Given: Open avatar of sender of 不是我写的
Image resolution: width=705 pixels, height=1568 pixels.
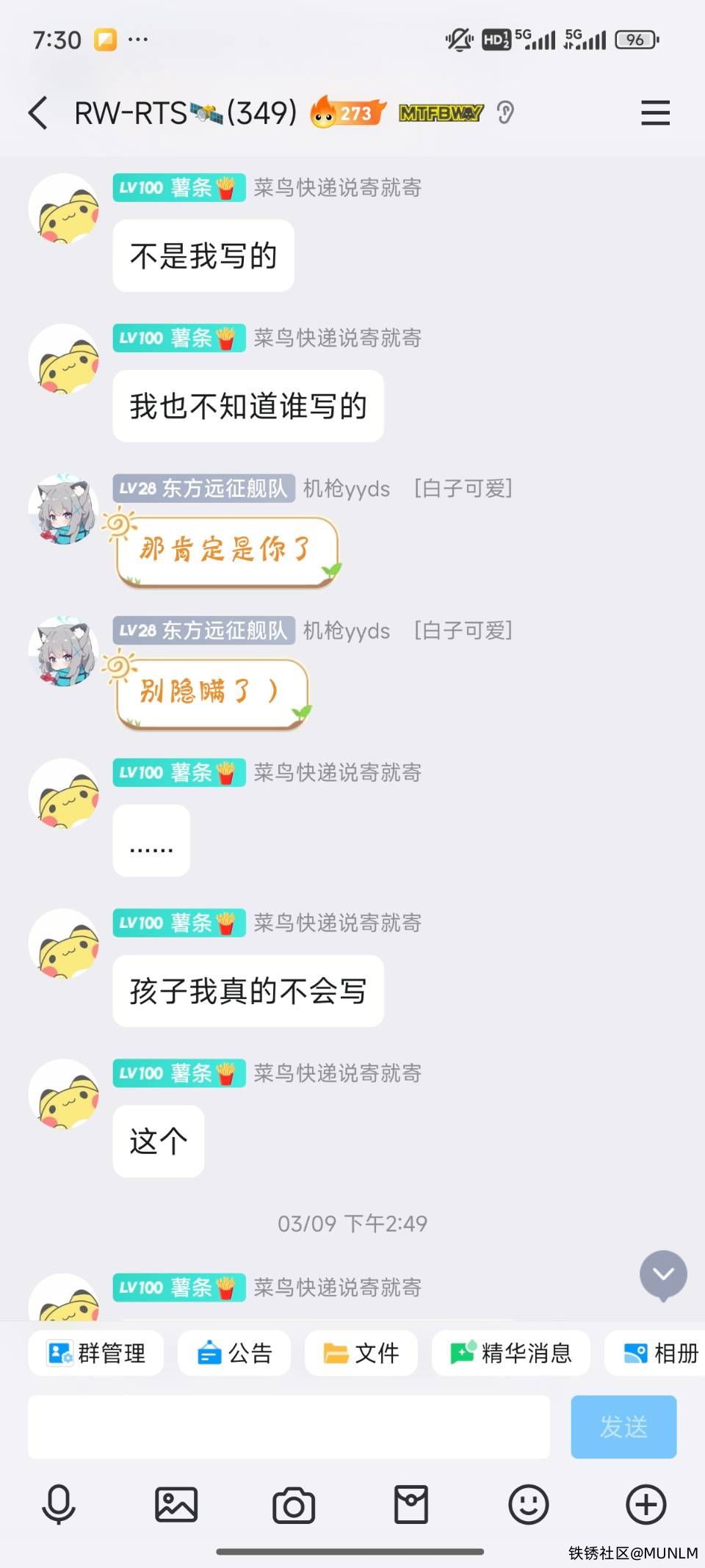Looking at the screenshot, I should click(x=64, y=208).
